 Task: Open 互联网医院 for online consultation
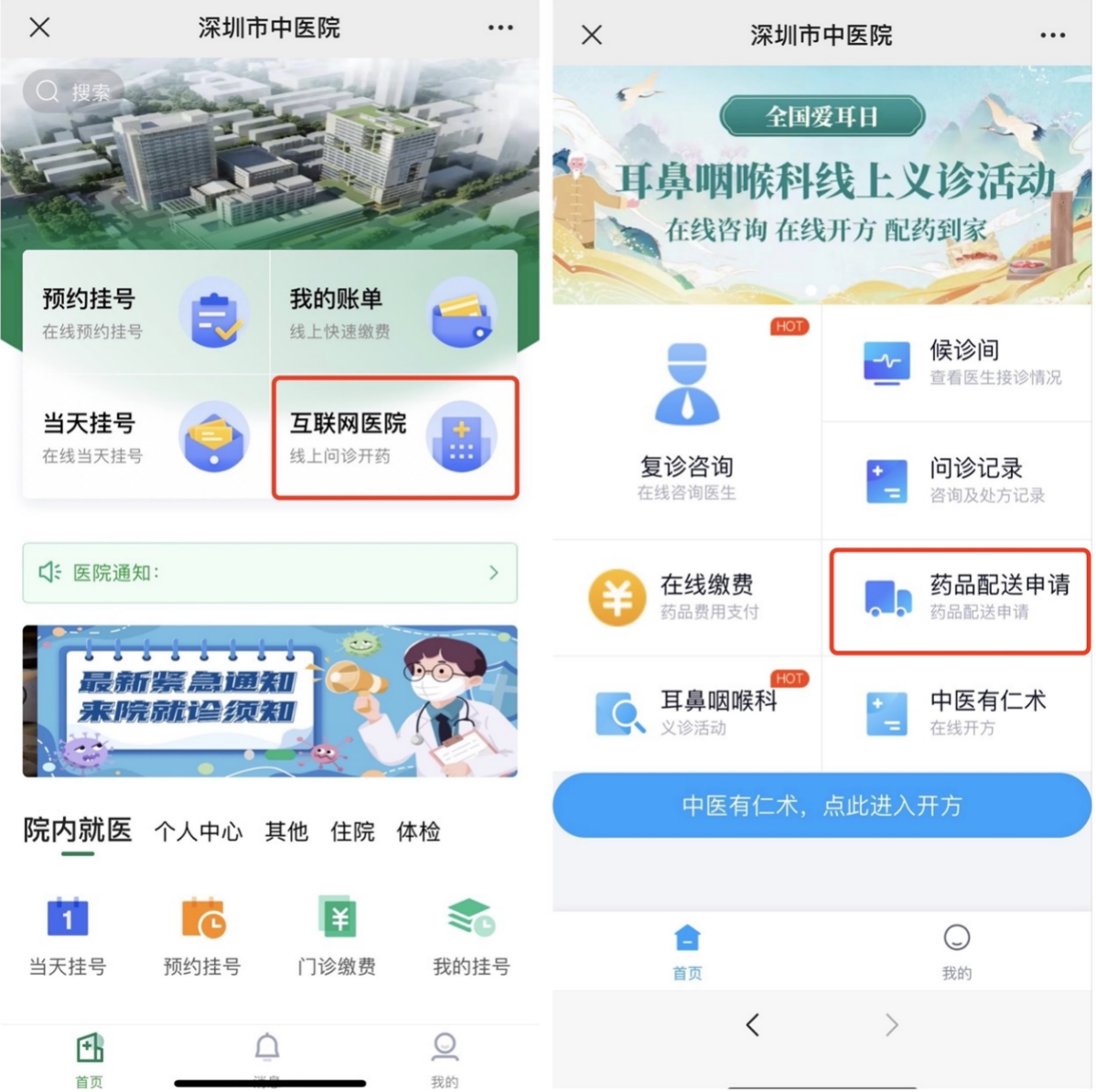point(395,437)
